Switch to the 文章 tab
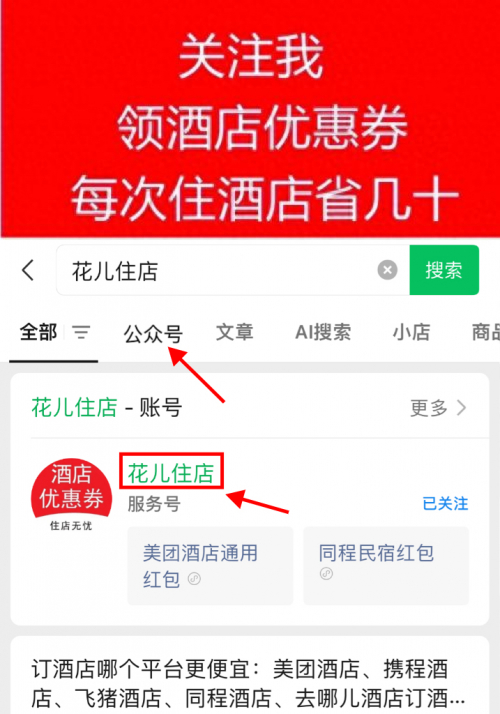This screenshot has width=500, height=714. [235, 332]
